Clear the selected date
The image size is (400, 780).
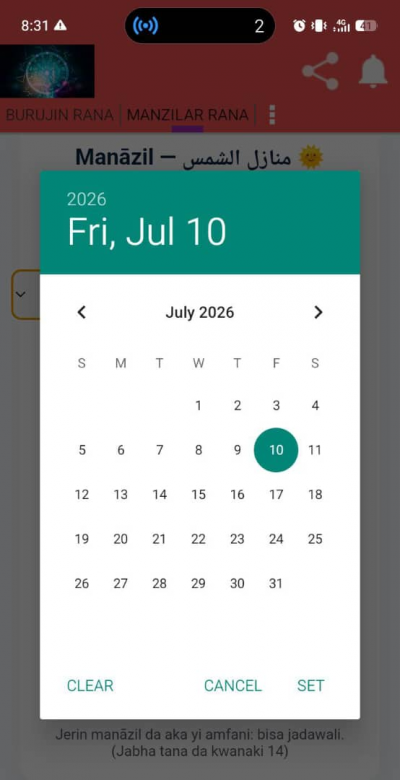pyautogui.click(x=90, y=685)
